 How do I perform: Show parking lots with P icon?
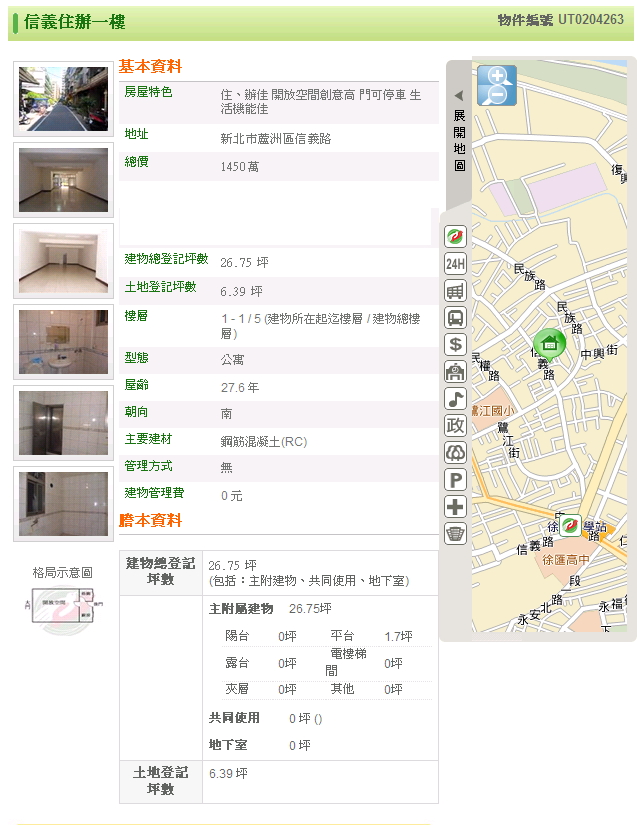[455, 479]
